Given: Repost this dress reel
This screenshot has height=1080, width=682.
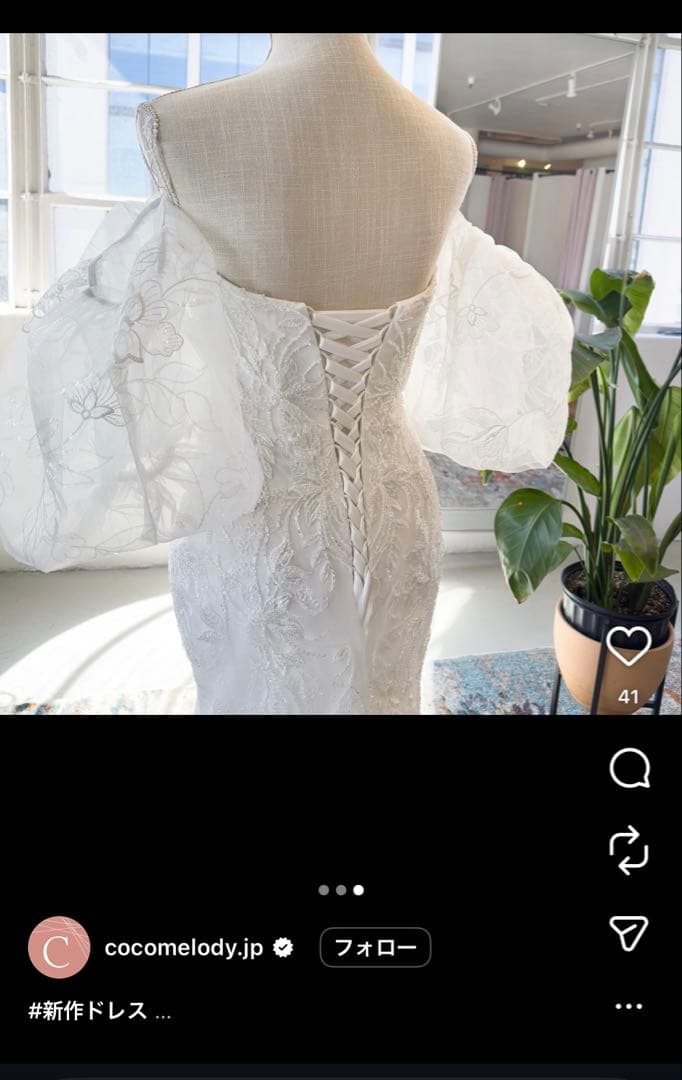Looking at the screenshot, I should (x=629, y=851).
